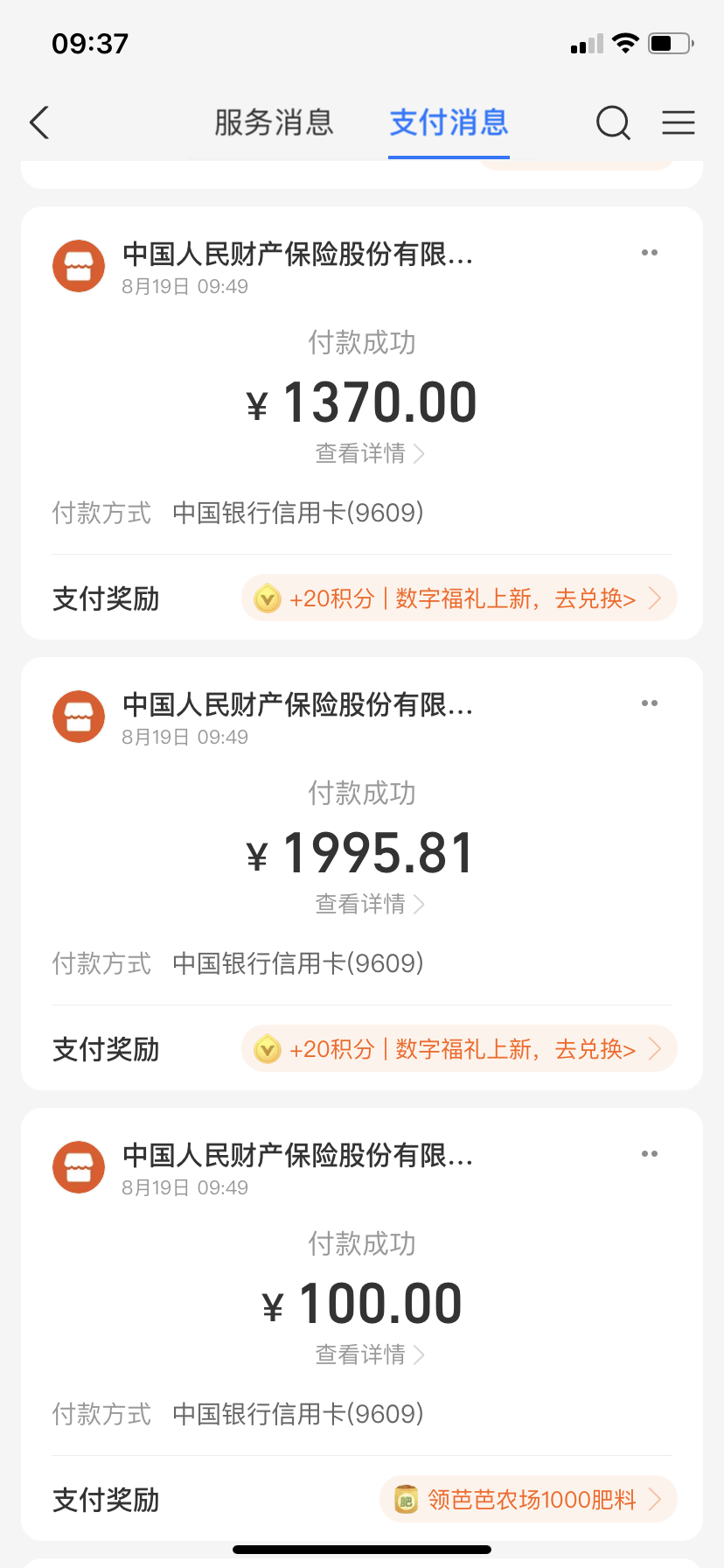The image size is (724, 1568).
Task: Open the search magnifier icon
Action: click(613, 123)
